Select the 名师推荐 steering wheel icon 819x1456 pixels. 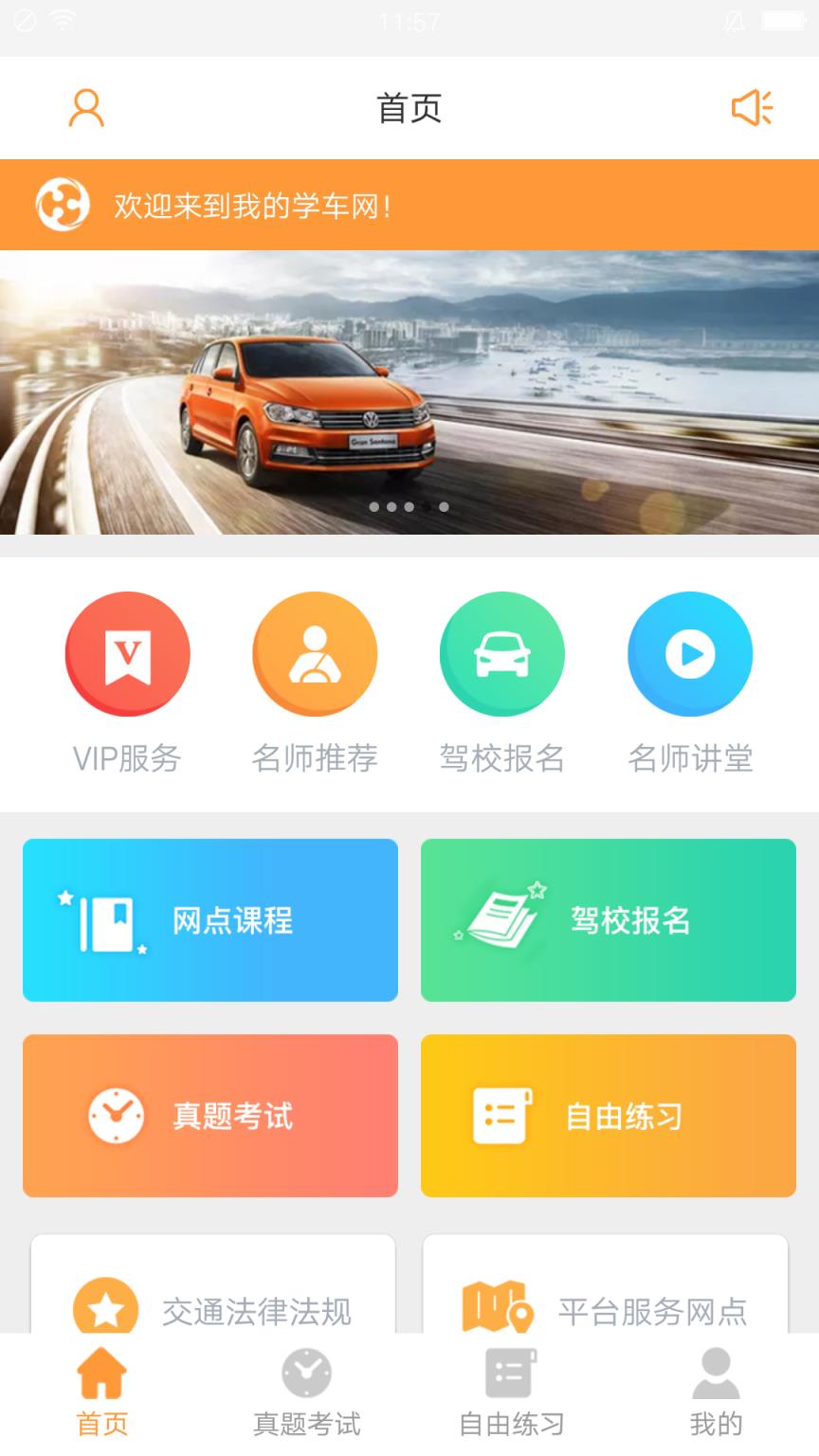pyautogui.click(x=315, y=653)
